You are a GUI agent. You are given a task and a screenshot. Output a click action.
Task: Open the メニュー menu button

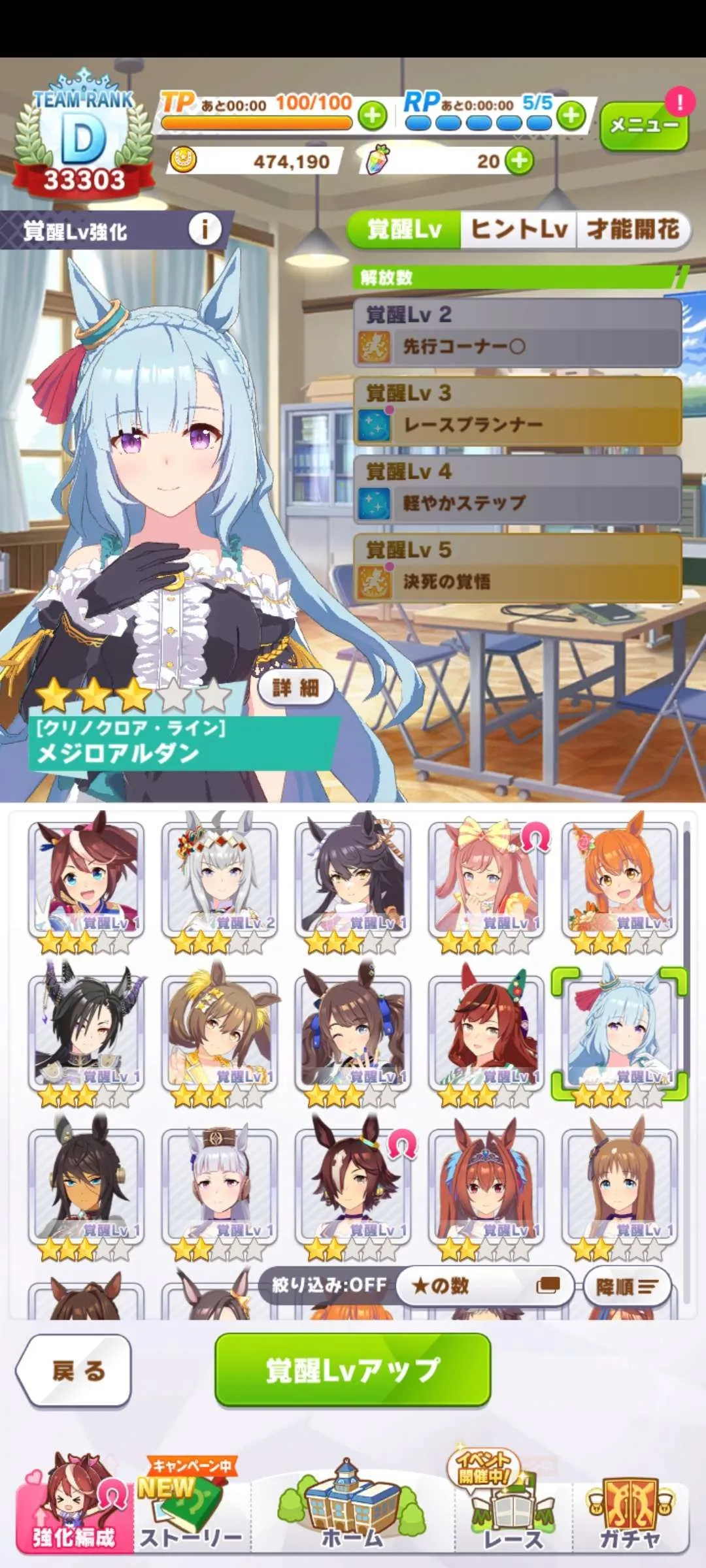[643, 125]
